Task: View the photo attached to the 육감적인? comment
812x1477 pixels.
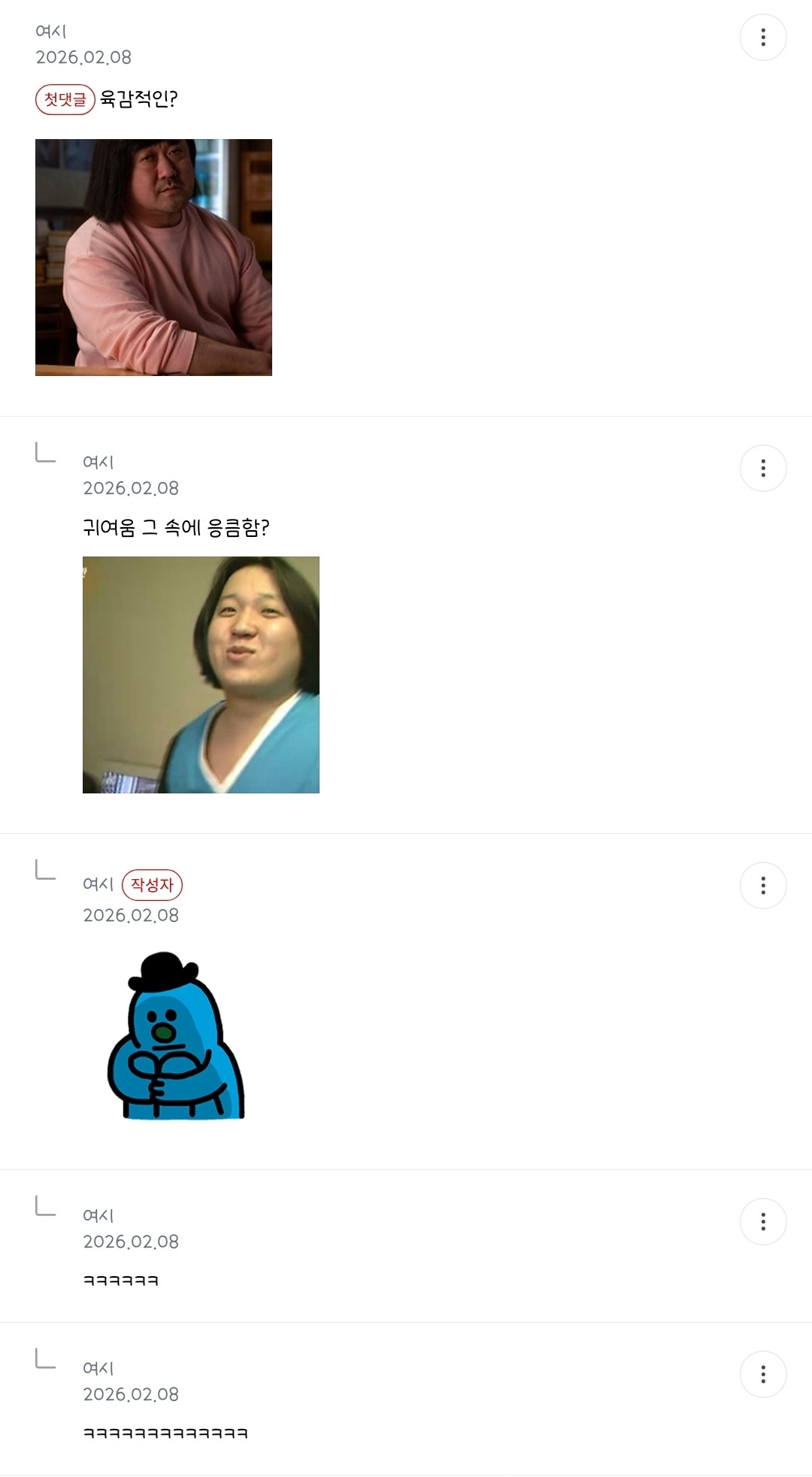Action: 153,257
